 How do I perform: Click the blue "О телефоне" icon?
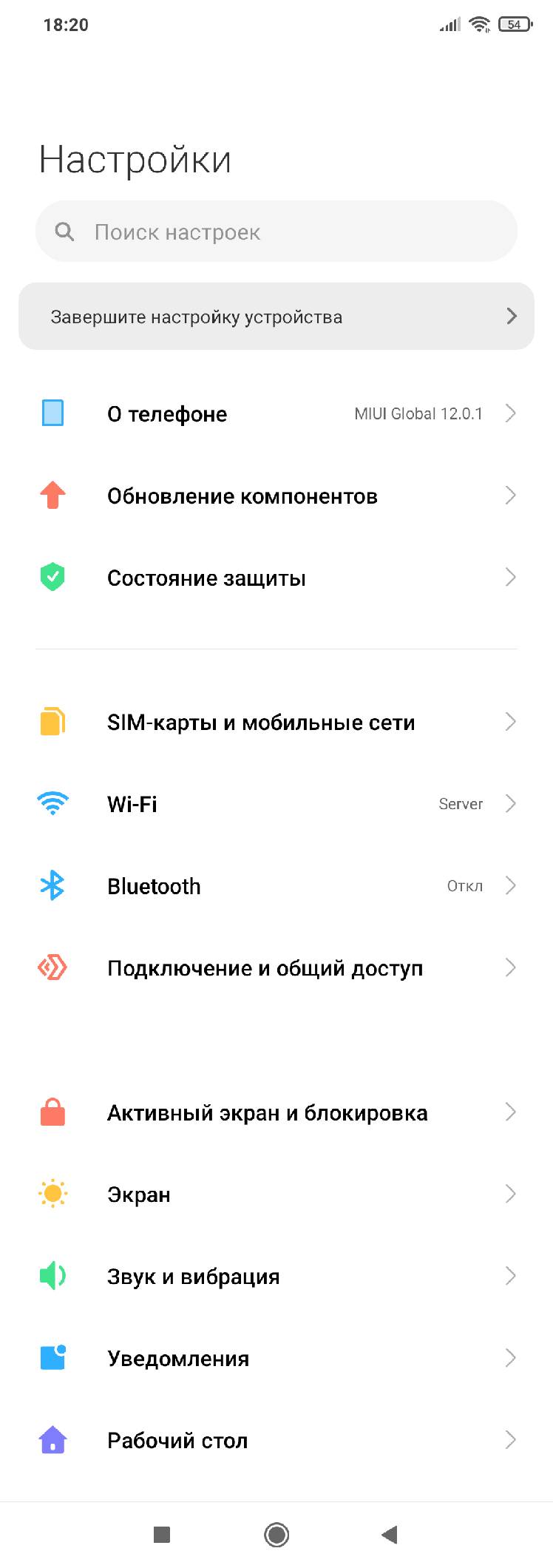(52, 413)
